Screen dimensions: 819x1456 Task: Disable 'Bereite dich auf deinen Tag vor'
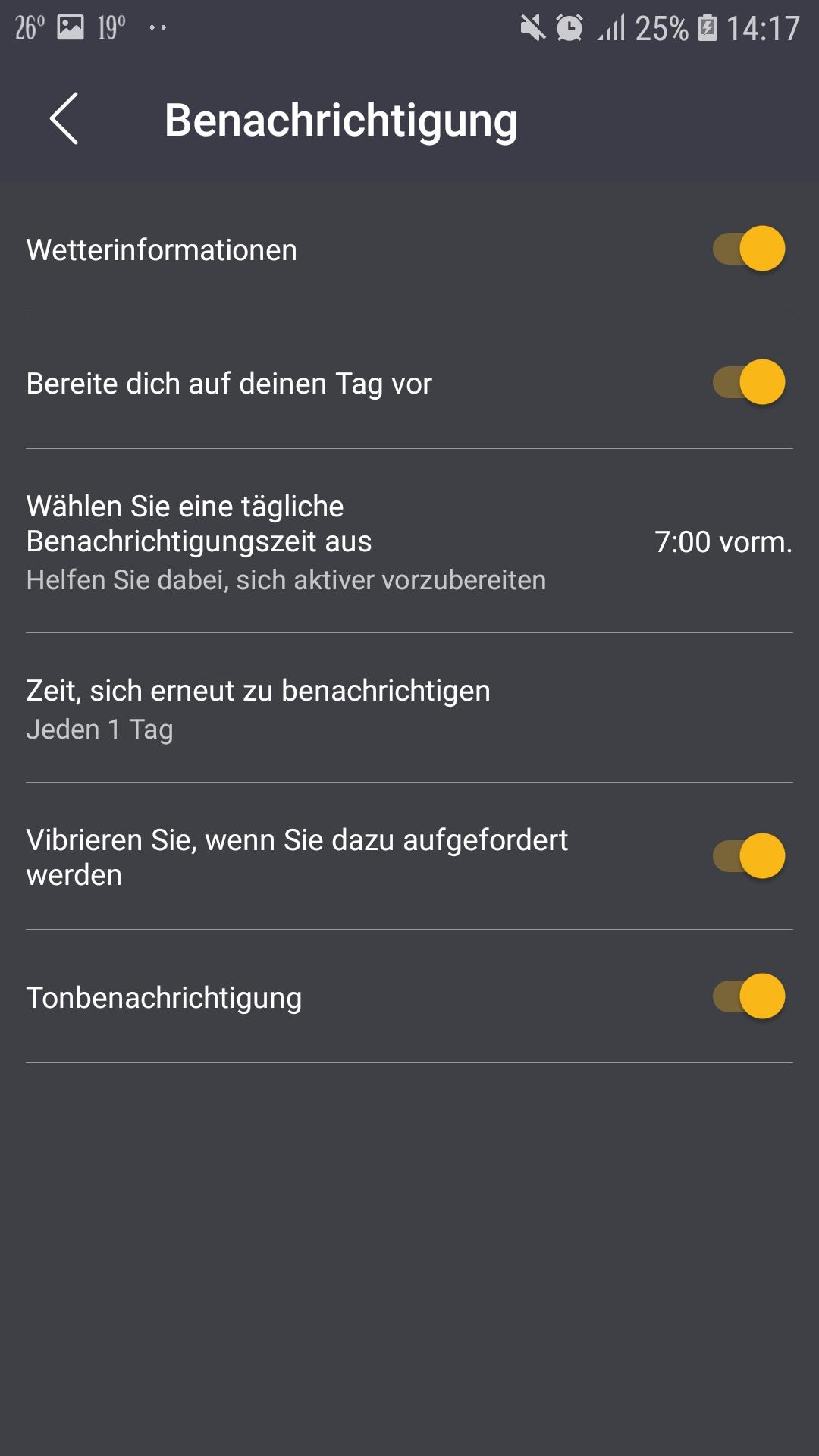pos(748,382)
